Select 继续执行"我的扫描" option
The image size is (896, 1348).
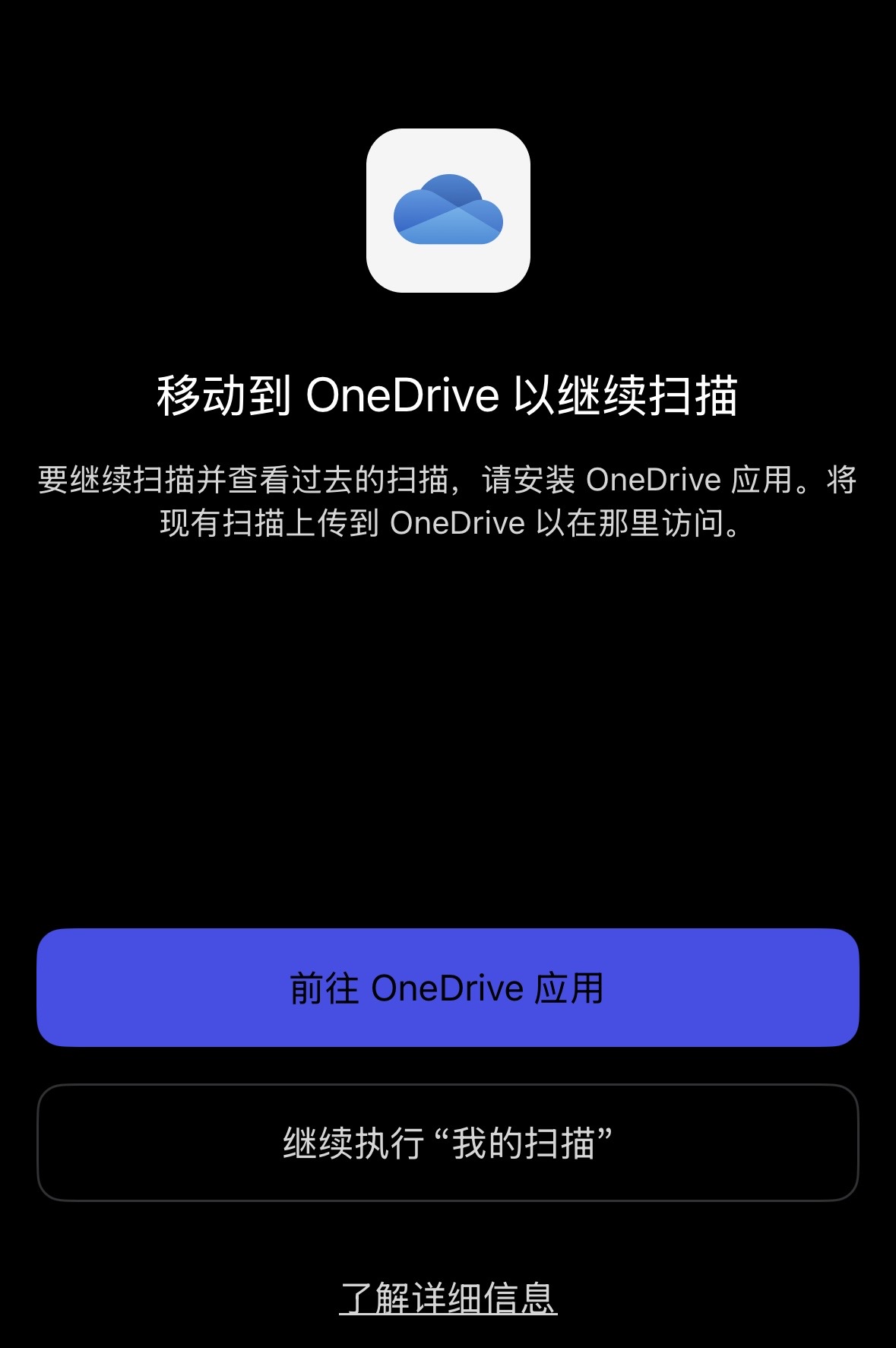tap(448, 1143)
